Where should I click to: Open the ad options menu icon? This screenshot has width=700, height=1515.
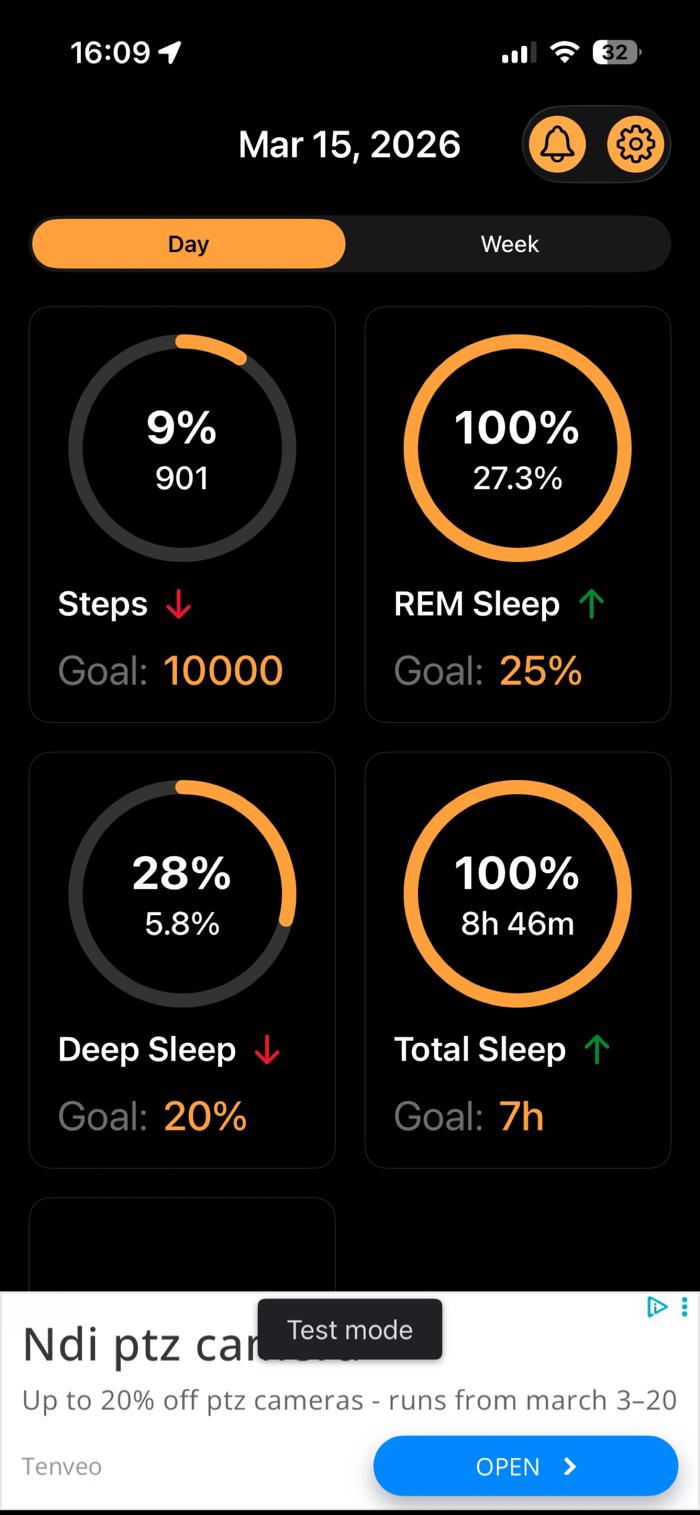point(684,1306)
